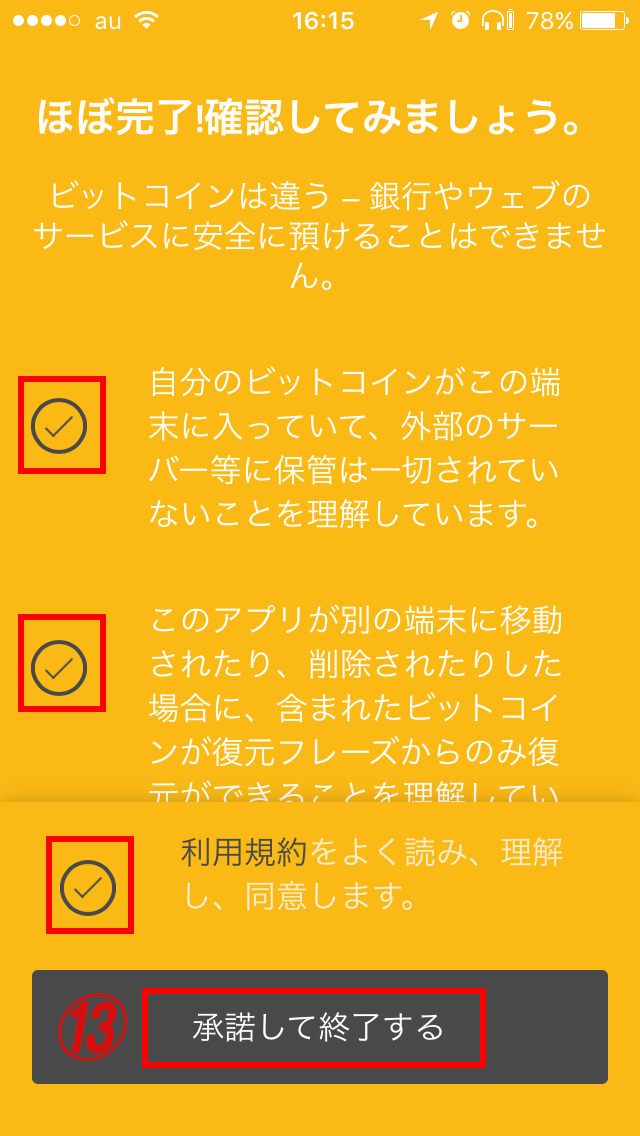This screenshot has width=640, height=1136.
Task: Check the box about bitcoin stored on this device
Action: click(x=59, y=426)
